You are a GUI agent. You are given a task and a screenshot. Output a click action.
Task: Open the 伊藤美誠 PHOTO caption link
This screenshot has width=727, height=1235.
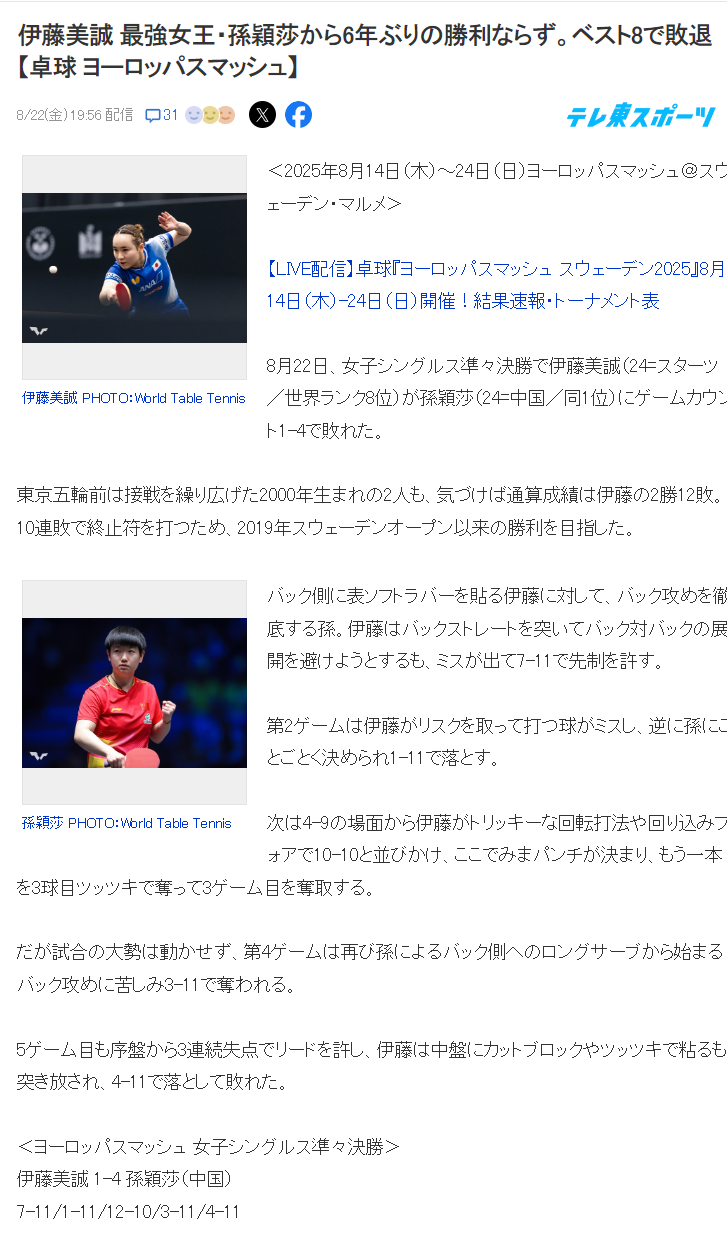tap(134, 398)
